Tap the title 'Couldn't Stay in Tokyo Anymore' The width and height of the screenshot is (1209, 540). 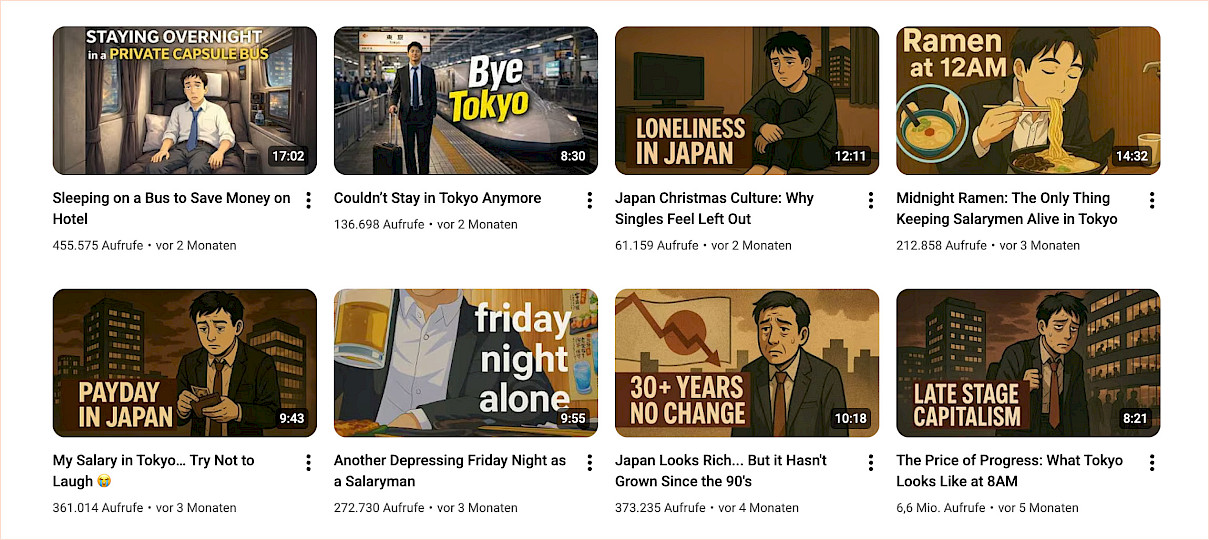coord(437,198)
